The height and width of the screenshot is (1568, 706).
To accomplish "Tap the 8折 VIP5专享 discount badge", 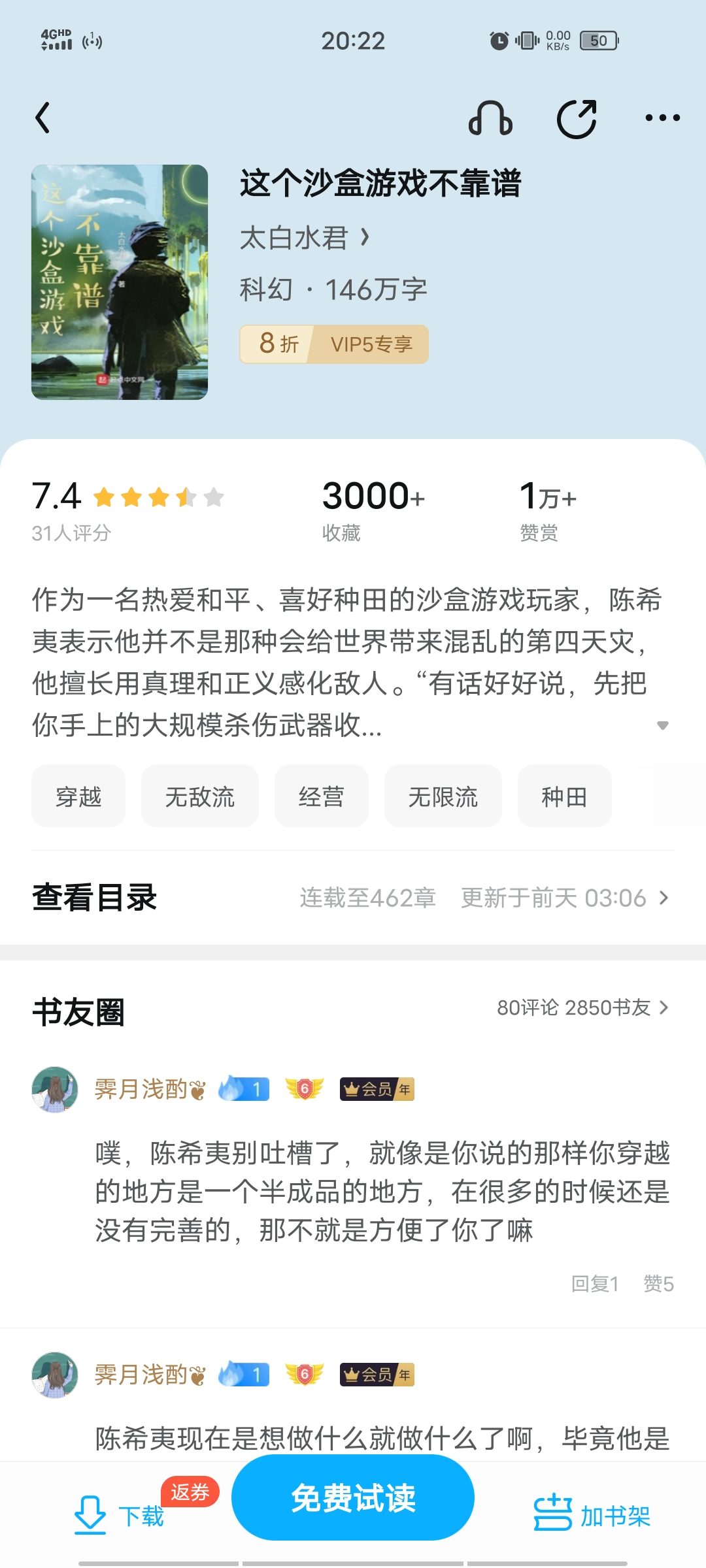I will click(334, 344).
